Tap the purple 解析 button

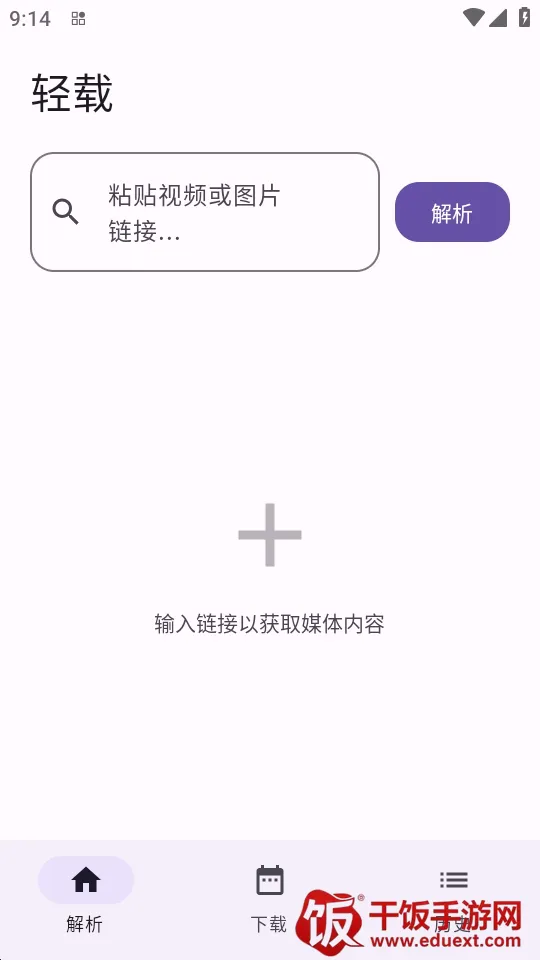(x=452, y=212)
